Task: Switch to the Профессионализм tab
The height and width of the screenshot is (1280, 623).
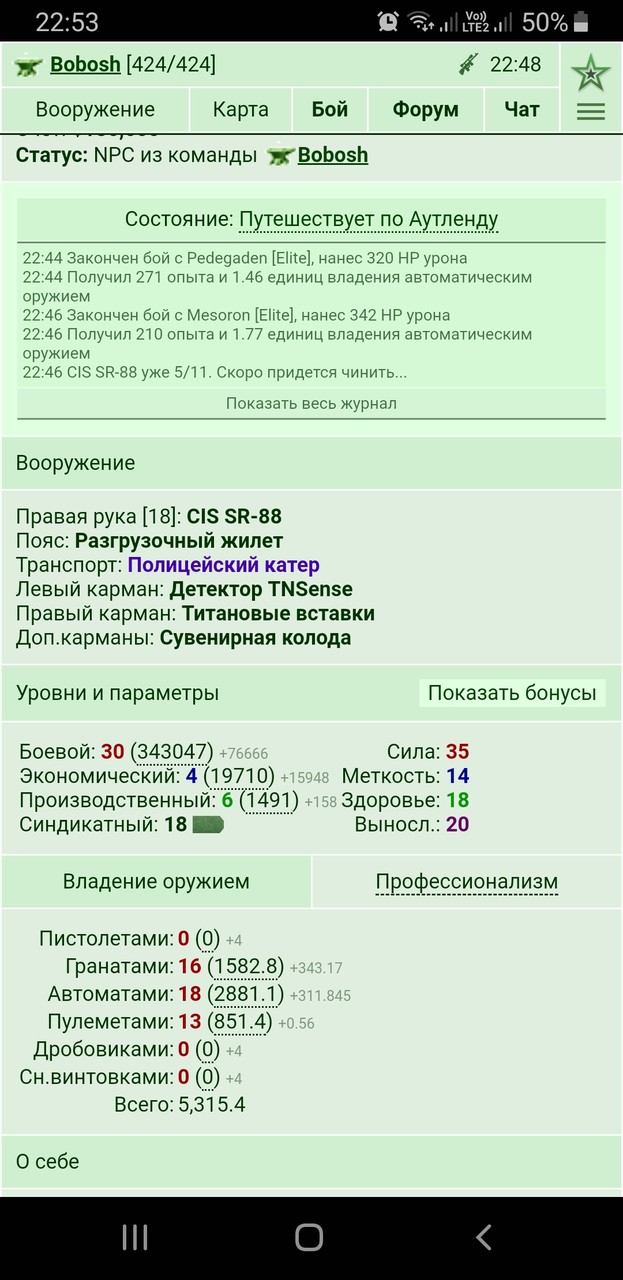Action: (x=467, y=882)
